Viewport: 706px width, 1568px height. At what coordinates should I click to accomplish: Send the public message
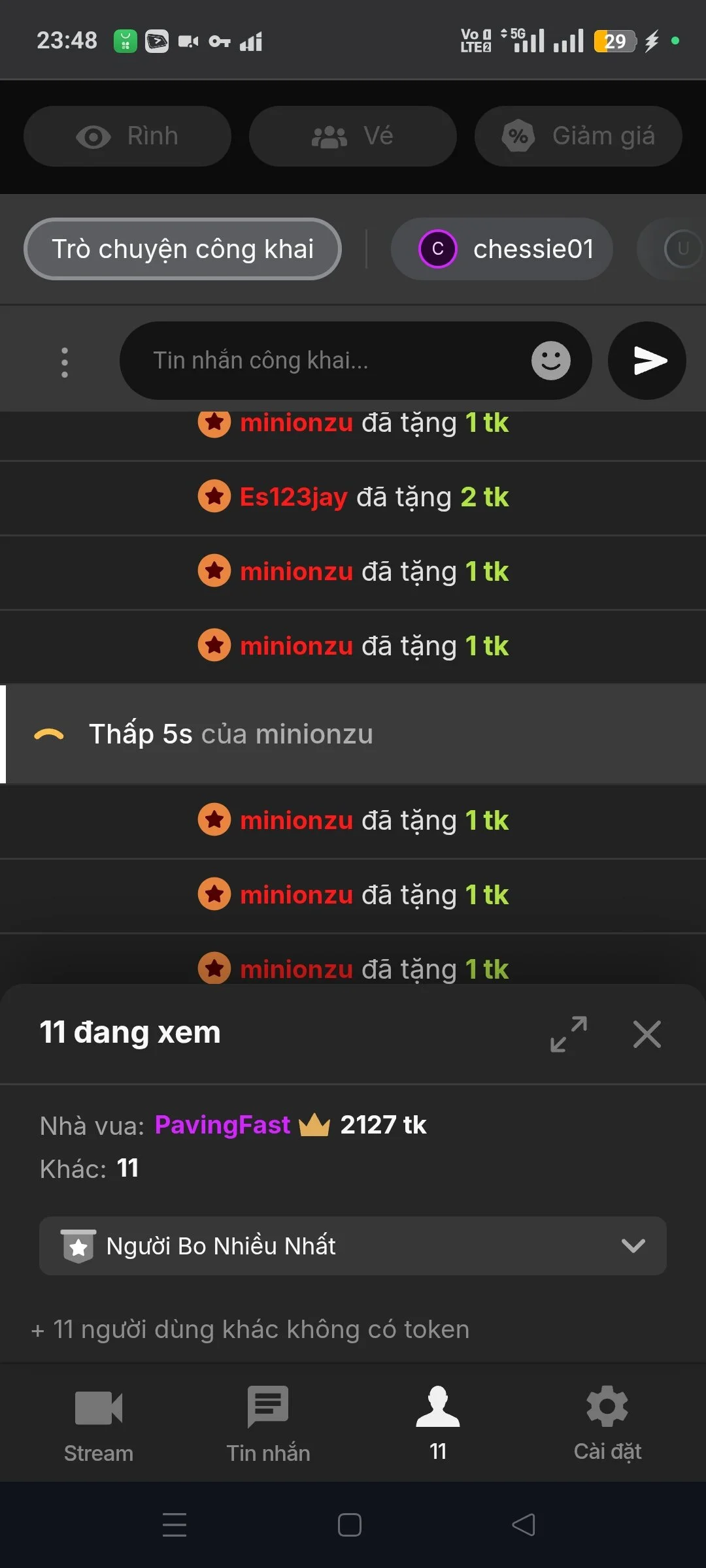tap(647, 361)
